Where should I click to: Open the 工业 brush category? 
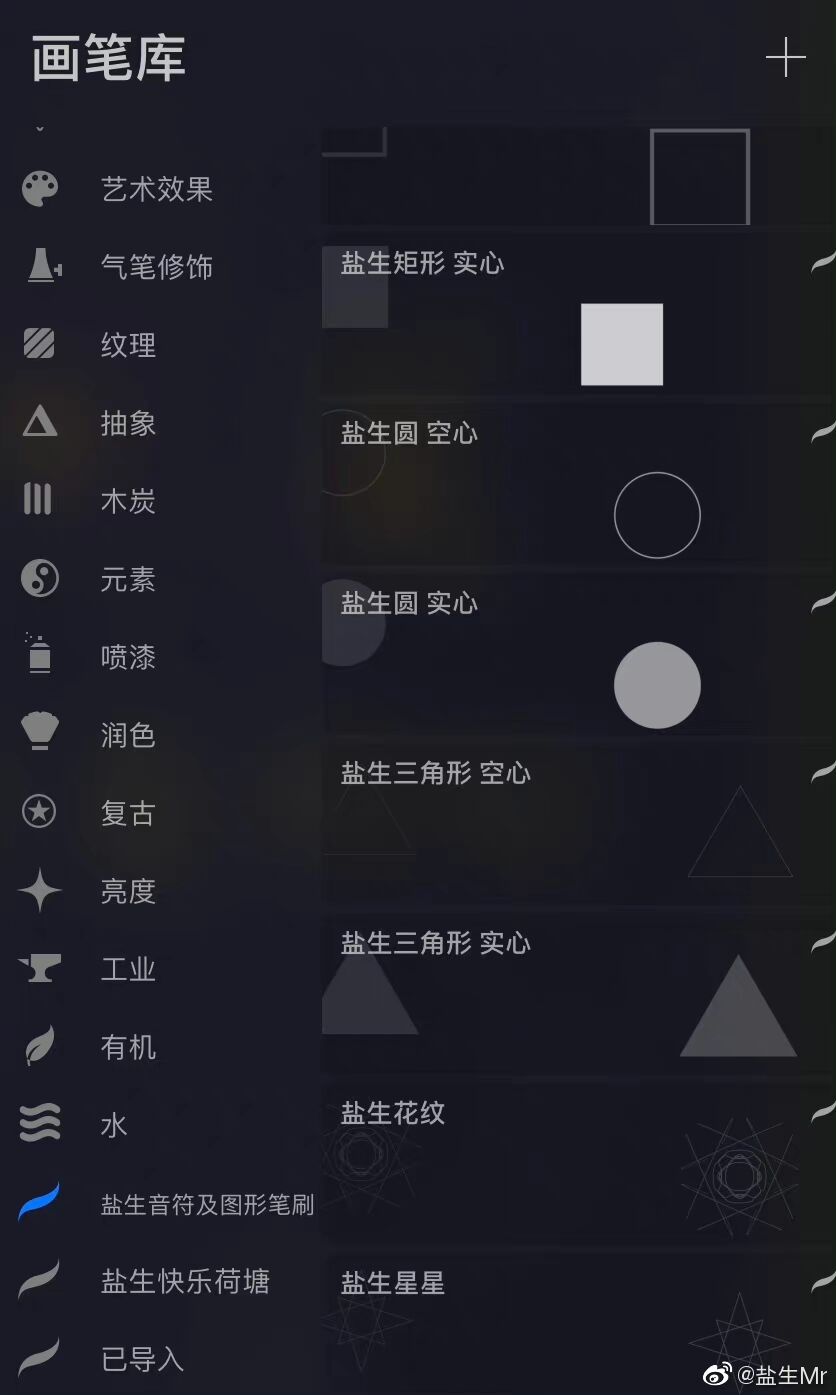point(128,969)
